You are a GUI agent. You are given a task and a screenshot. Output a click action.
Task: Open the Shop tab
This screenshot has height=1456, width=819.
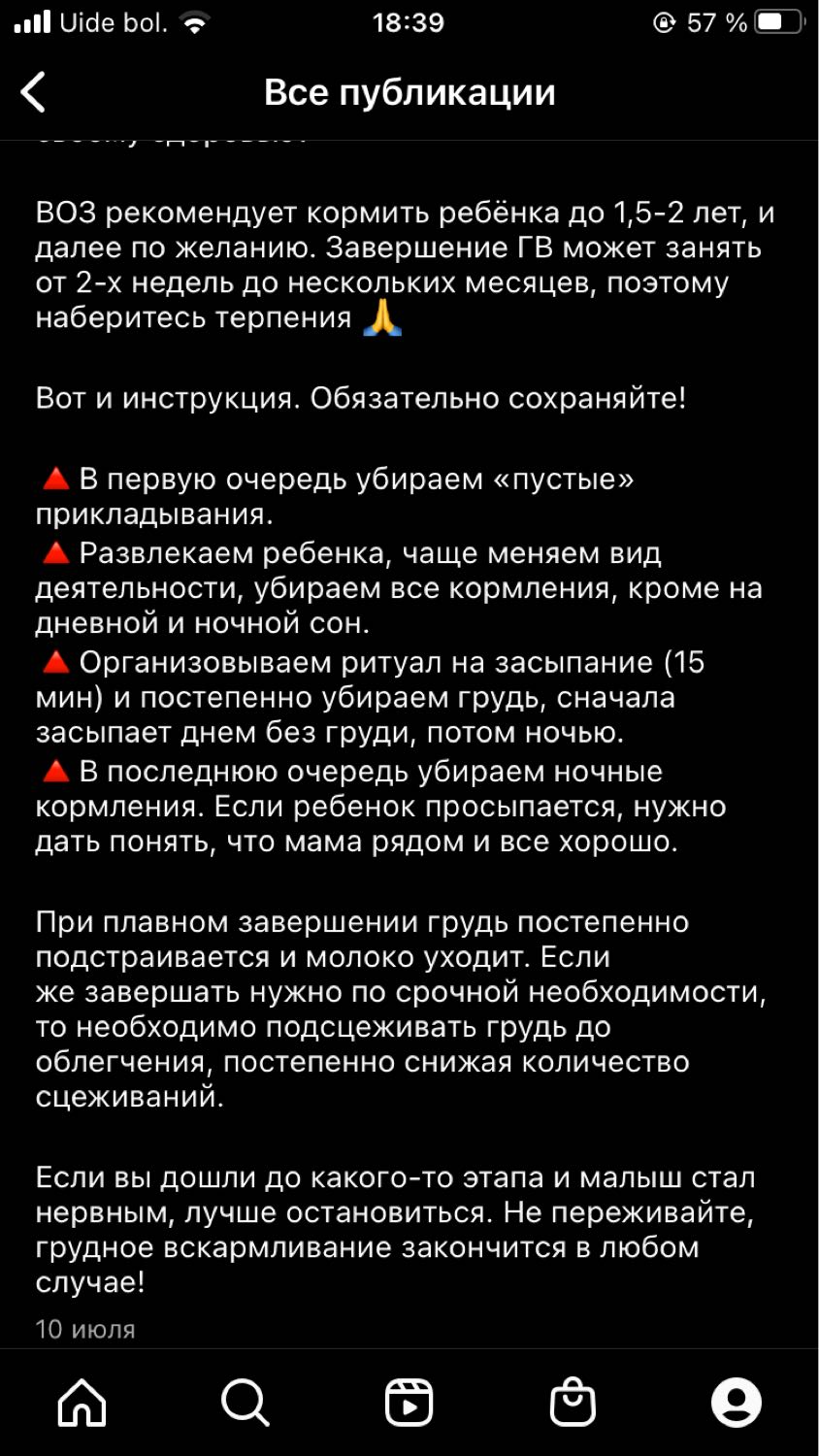573,1403
